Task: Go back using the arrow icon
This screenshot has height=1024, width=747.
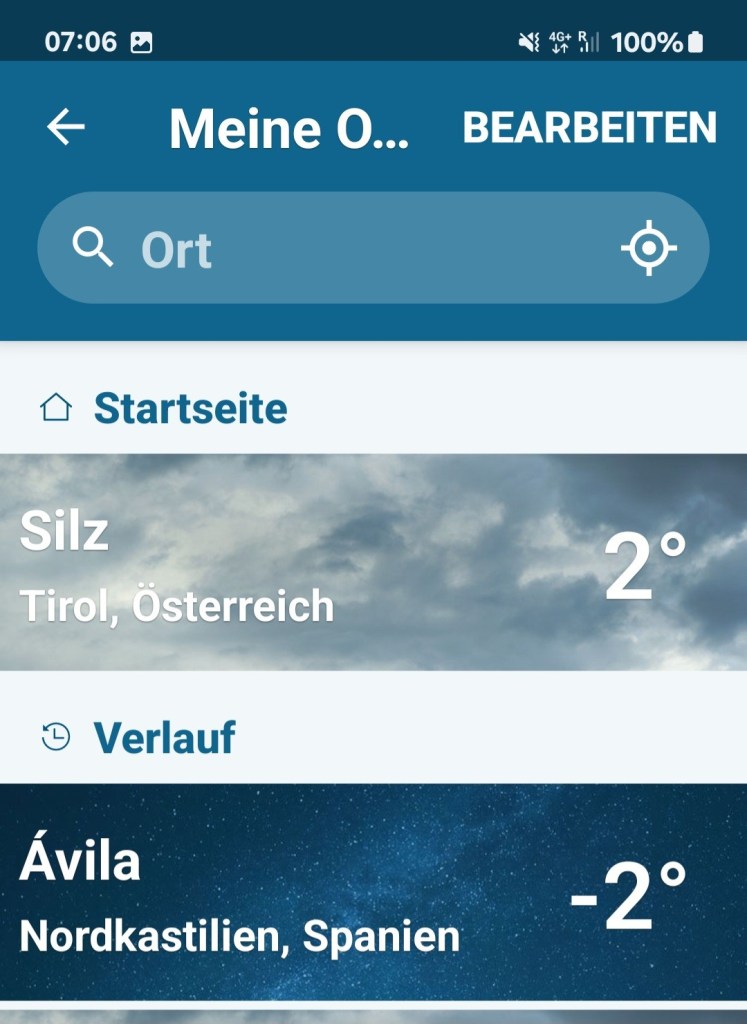Action: tap(66, 127)
